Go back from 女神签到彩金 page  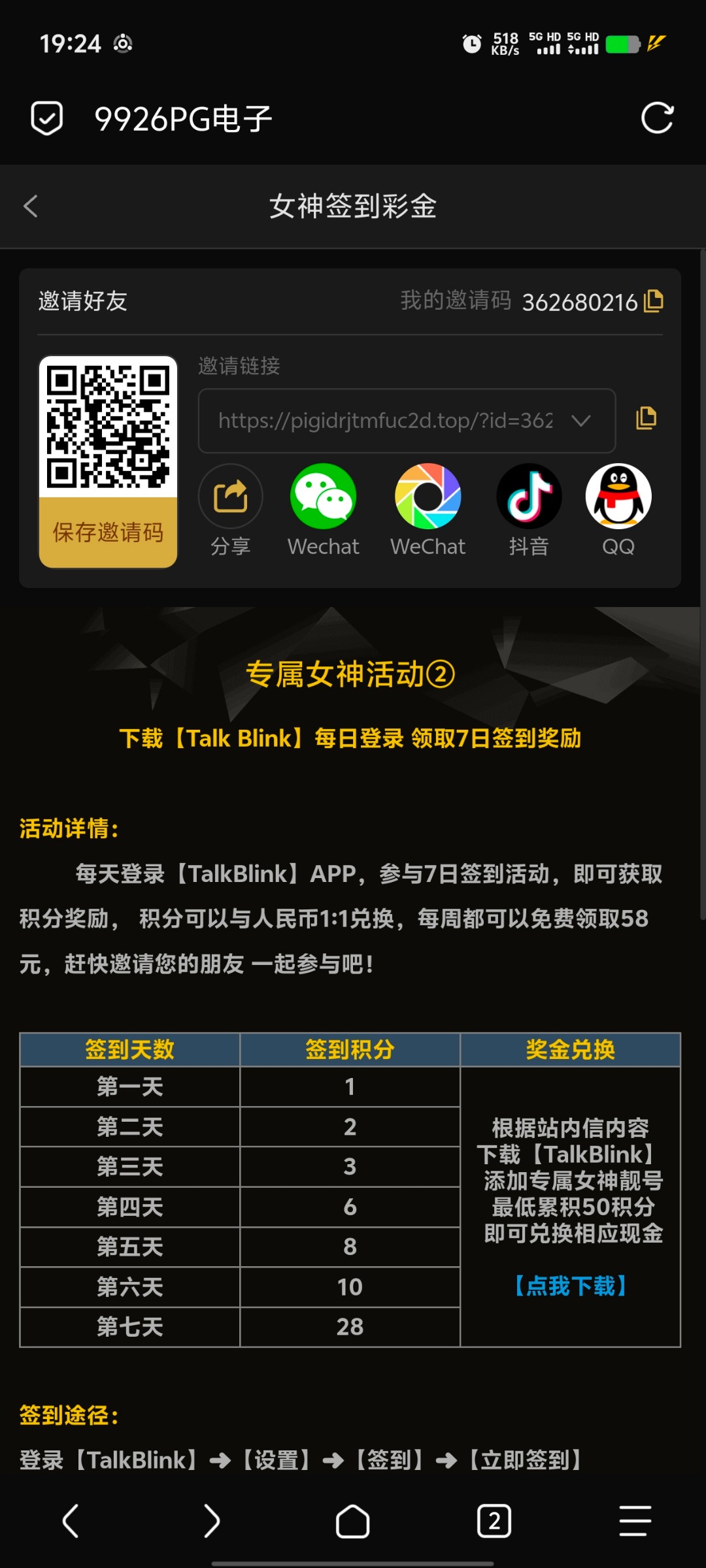coord(31,206)
